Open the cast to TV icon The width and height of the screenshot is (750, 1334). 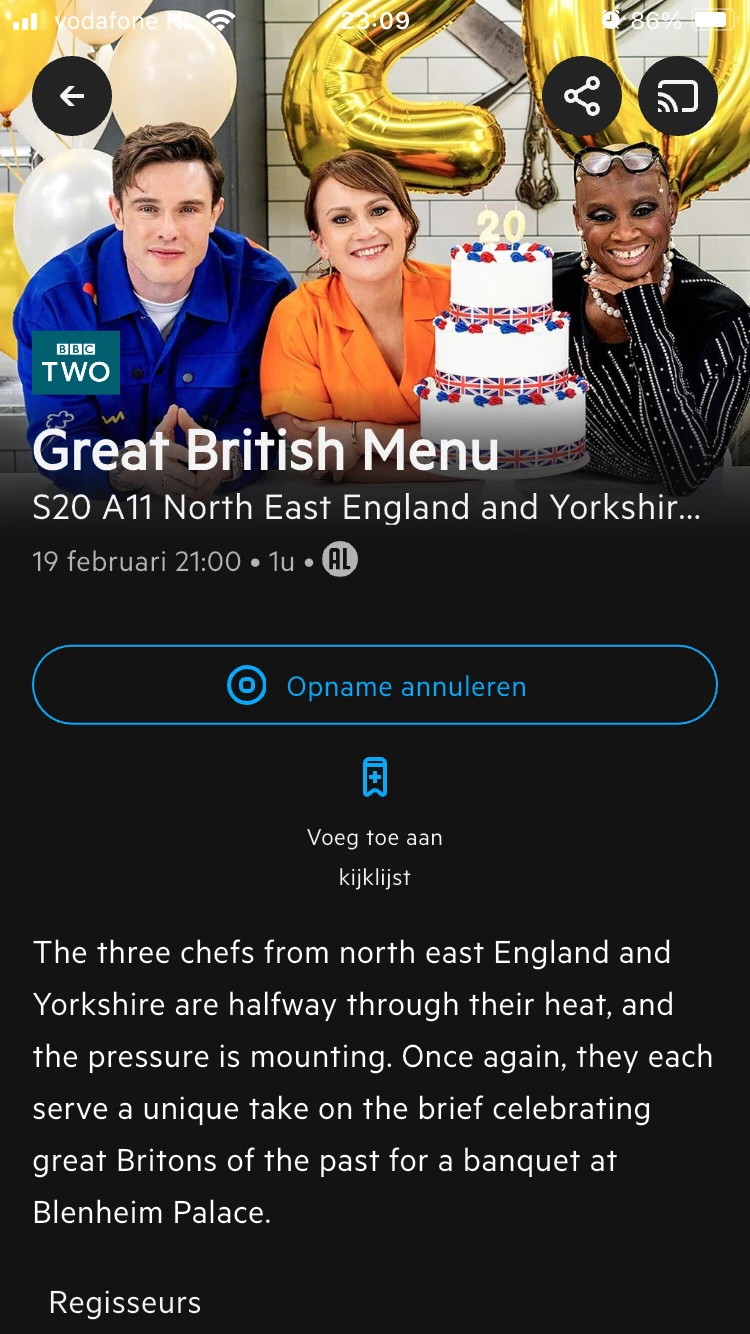[677, 96]
